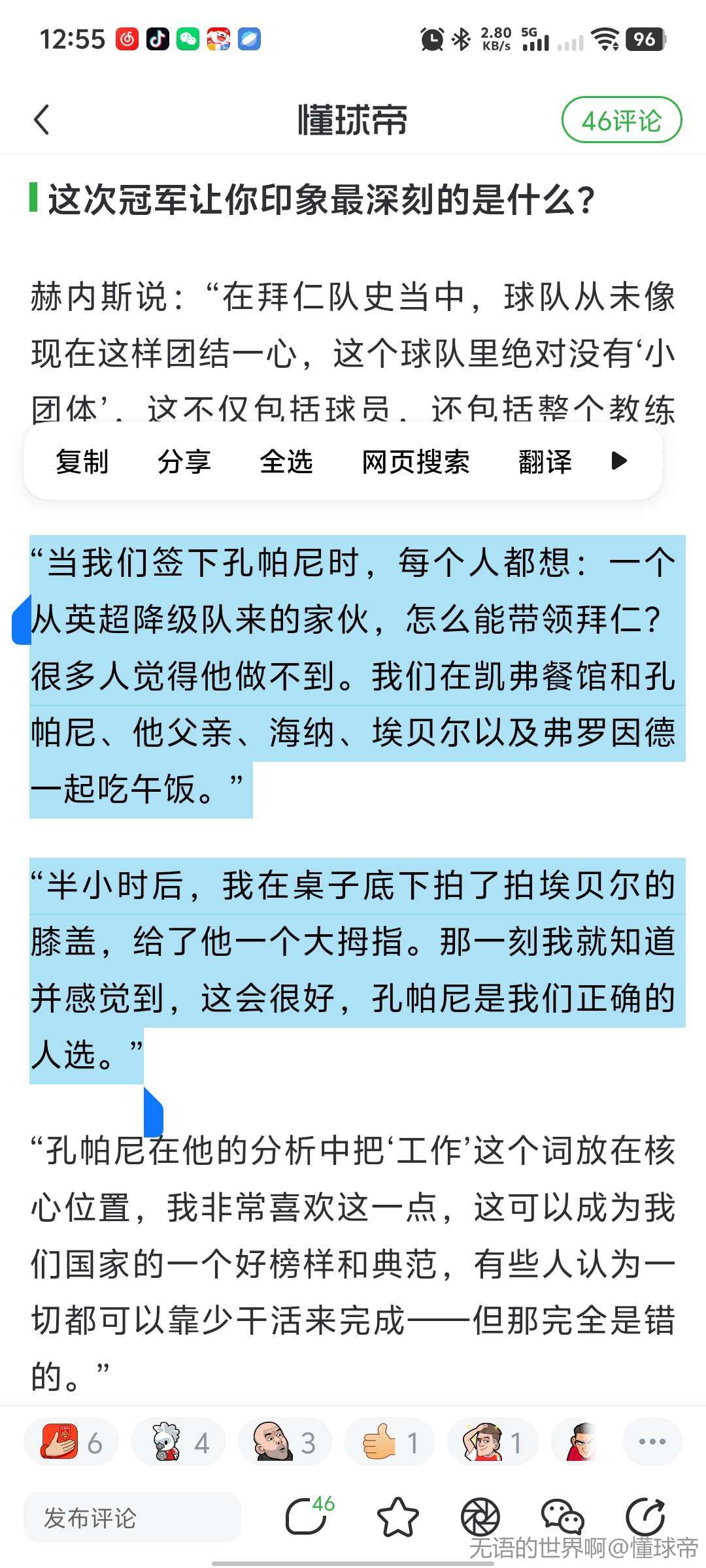The width and height of the screenshot is (706, 1568).
Task: Share to WeChat Moments shutter icon
Action: pyautogui.click(x=480, y=1517)
